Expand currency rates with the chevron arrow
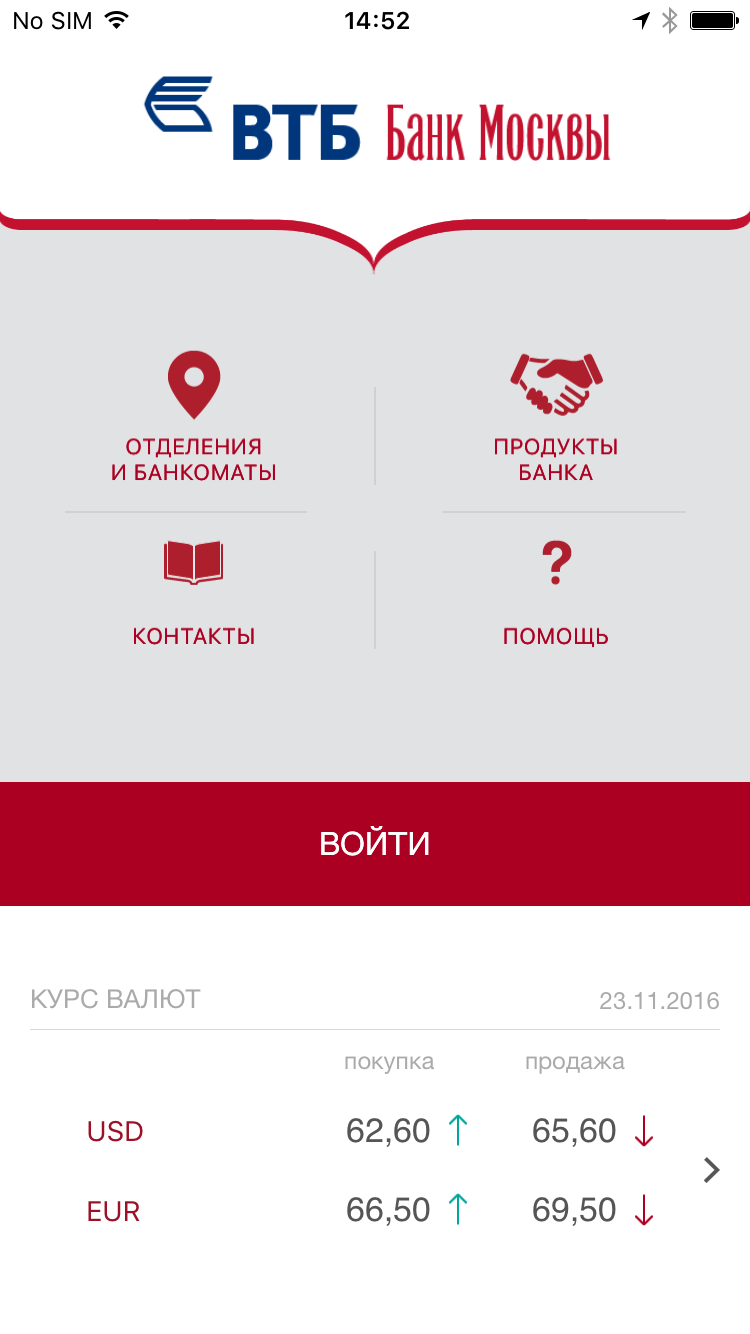The width and height of the screenshot is (750, 1334). click(712, 1170)
